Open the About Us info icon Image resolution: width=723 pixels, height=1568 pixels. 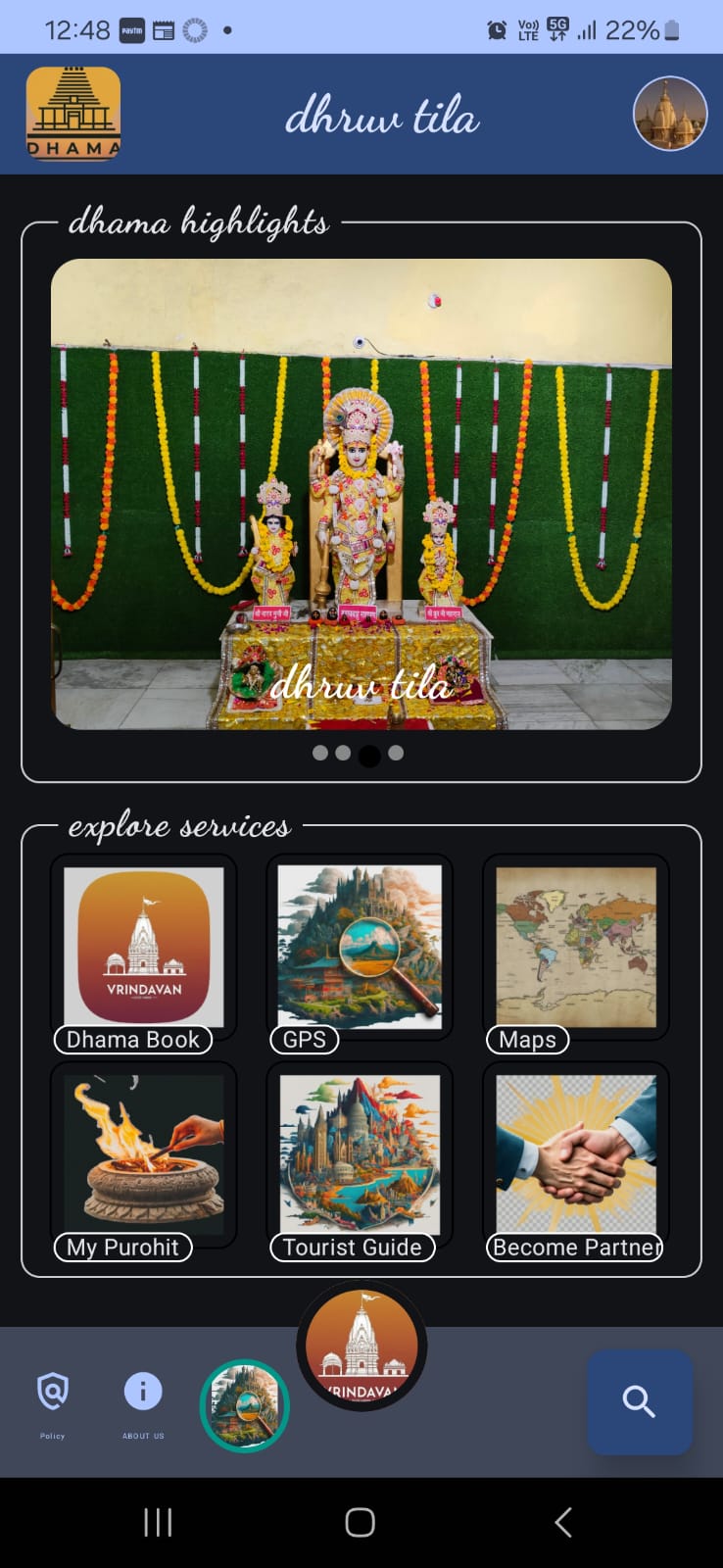142,1389
